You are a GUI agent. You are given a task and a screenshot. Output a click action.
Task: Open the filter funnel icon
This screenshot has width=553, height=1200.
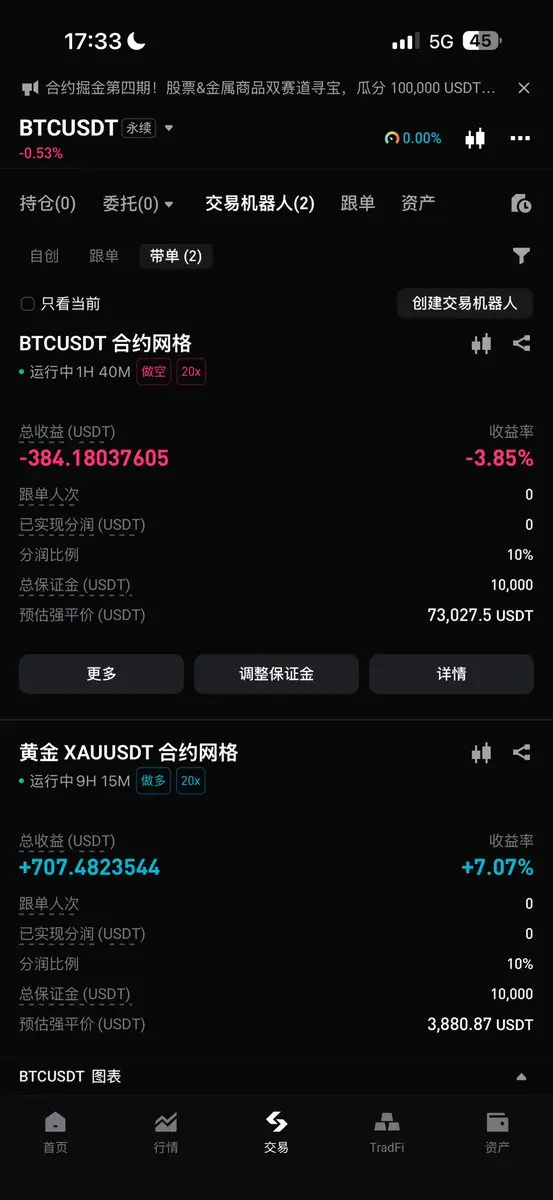521,256
